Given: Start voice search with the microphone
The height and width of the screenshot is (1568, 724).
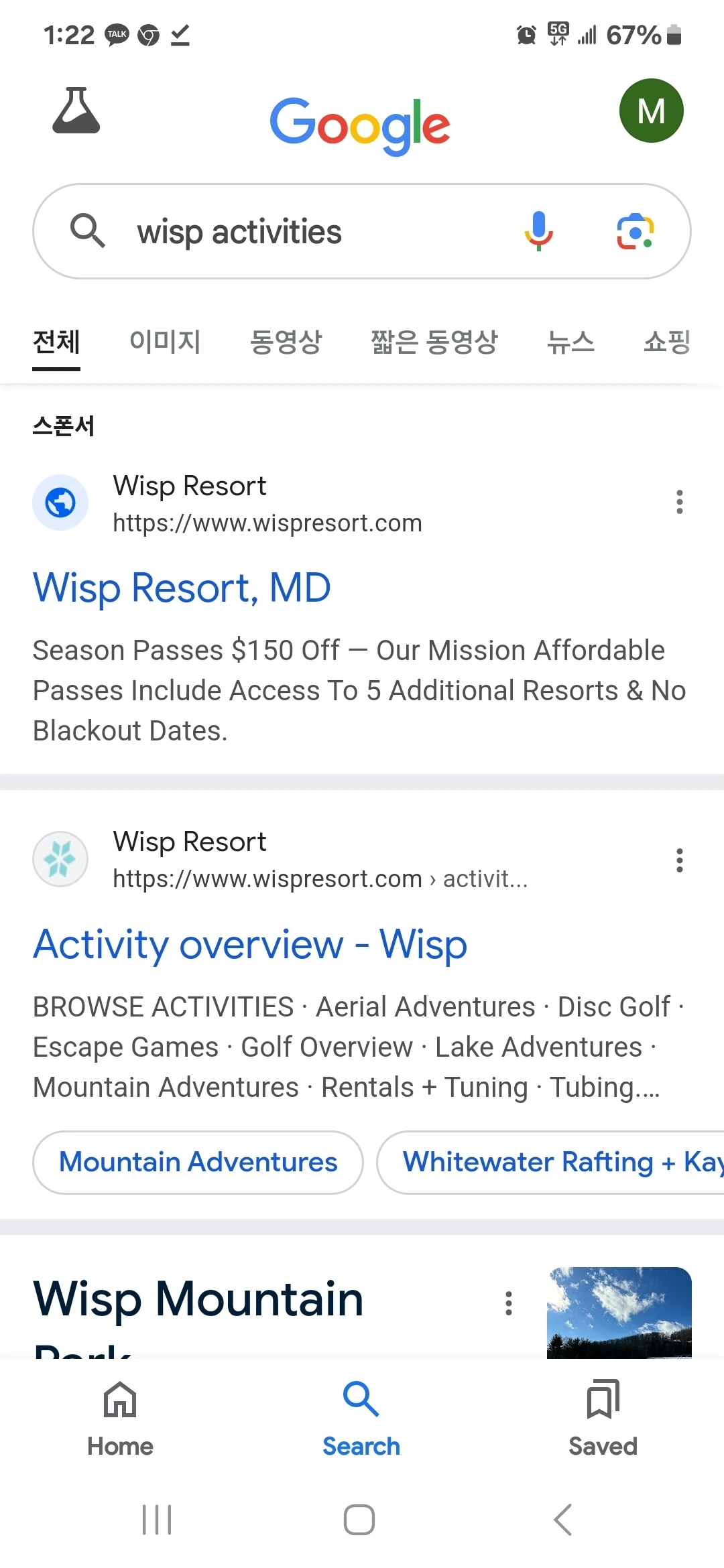Looking at the screenshot, I should 538,231.
